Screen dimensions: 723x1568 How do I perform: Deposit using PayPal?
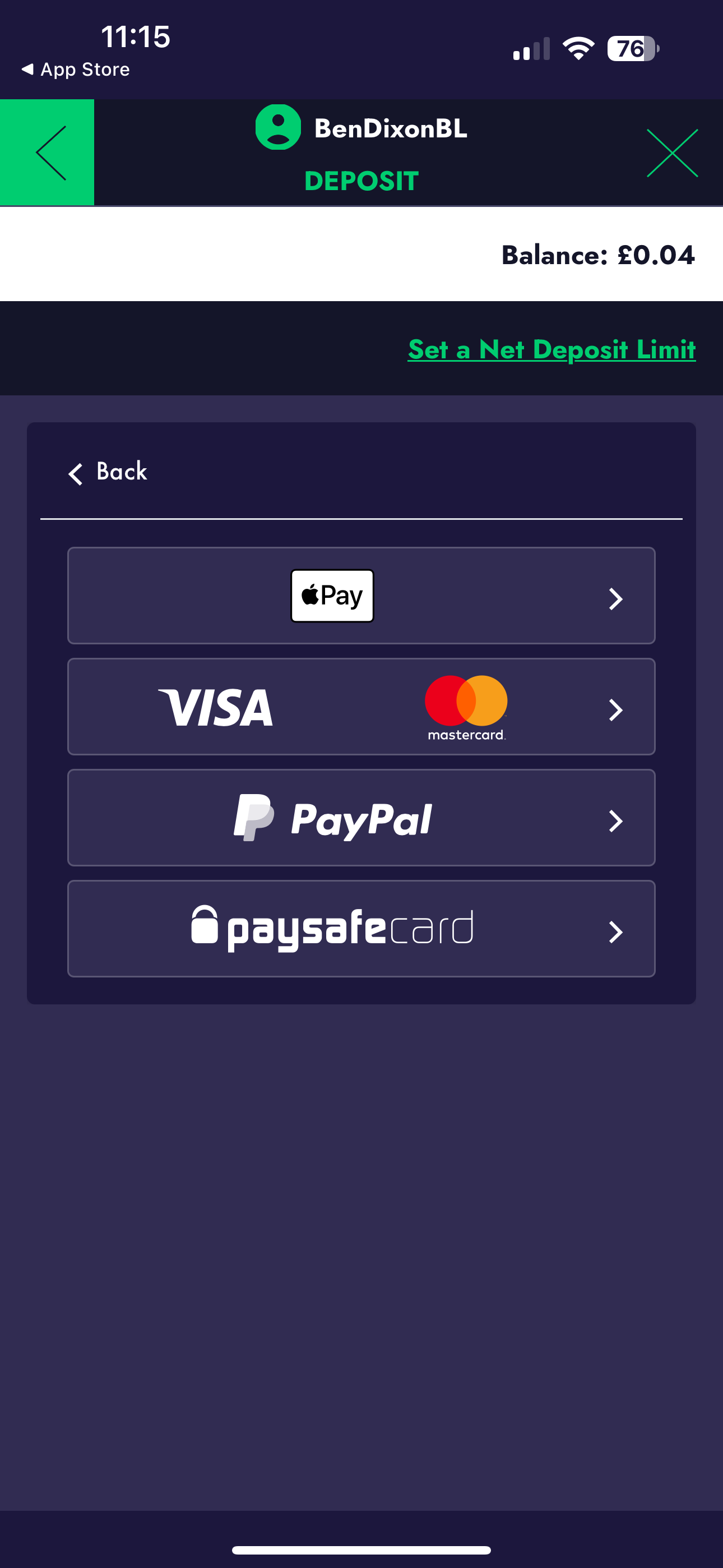[x=361, y=818]
